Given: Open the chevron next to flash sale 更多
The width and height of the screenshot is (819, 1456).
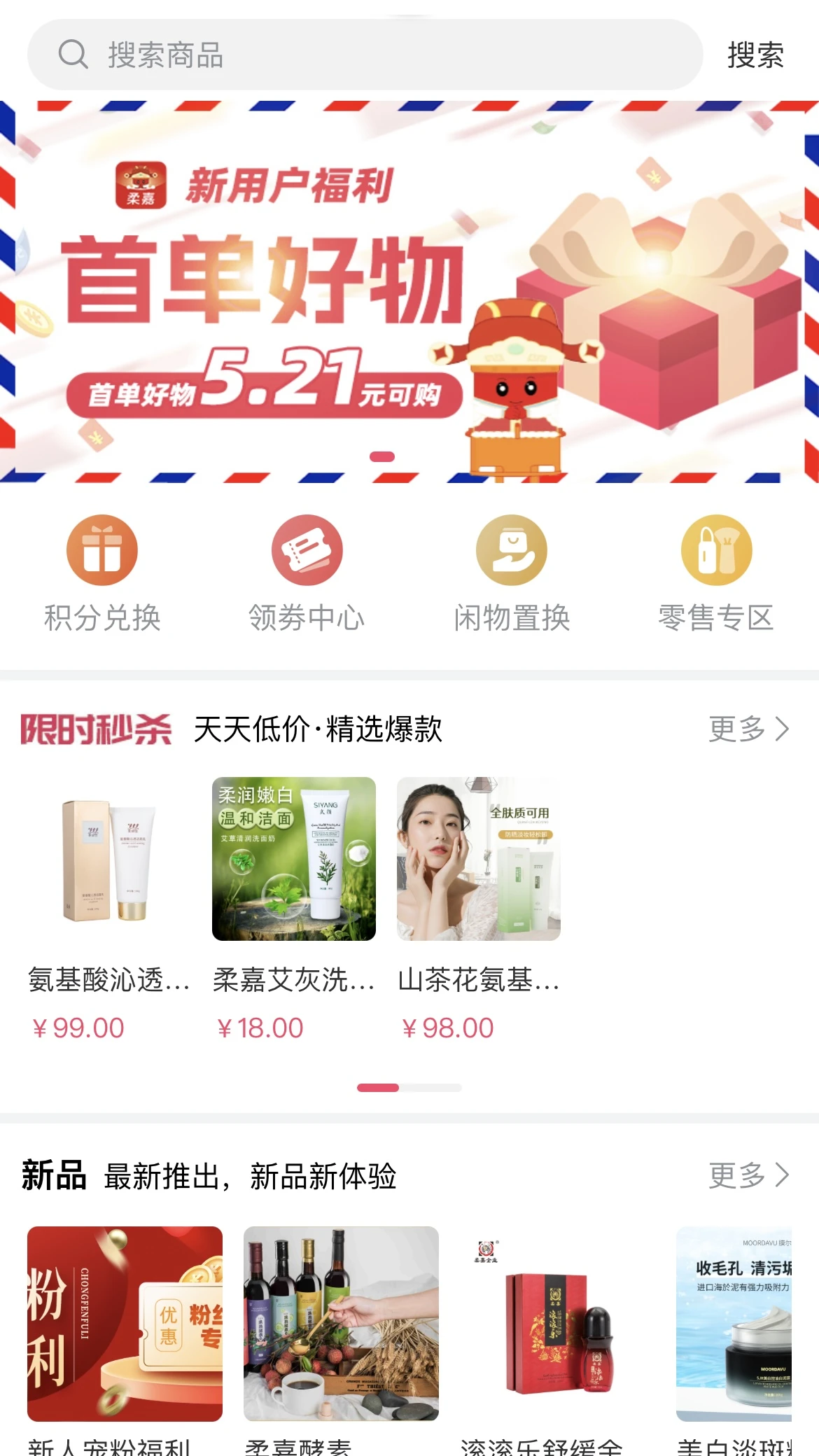Looking at the screenshot, I should point(783,730).
